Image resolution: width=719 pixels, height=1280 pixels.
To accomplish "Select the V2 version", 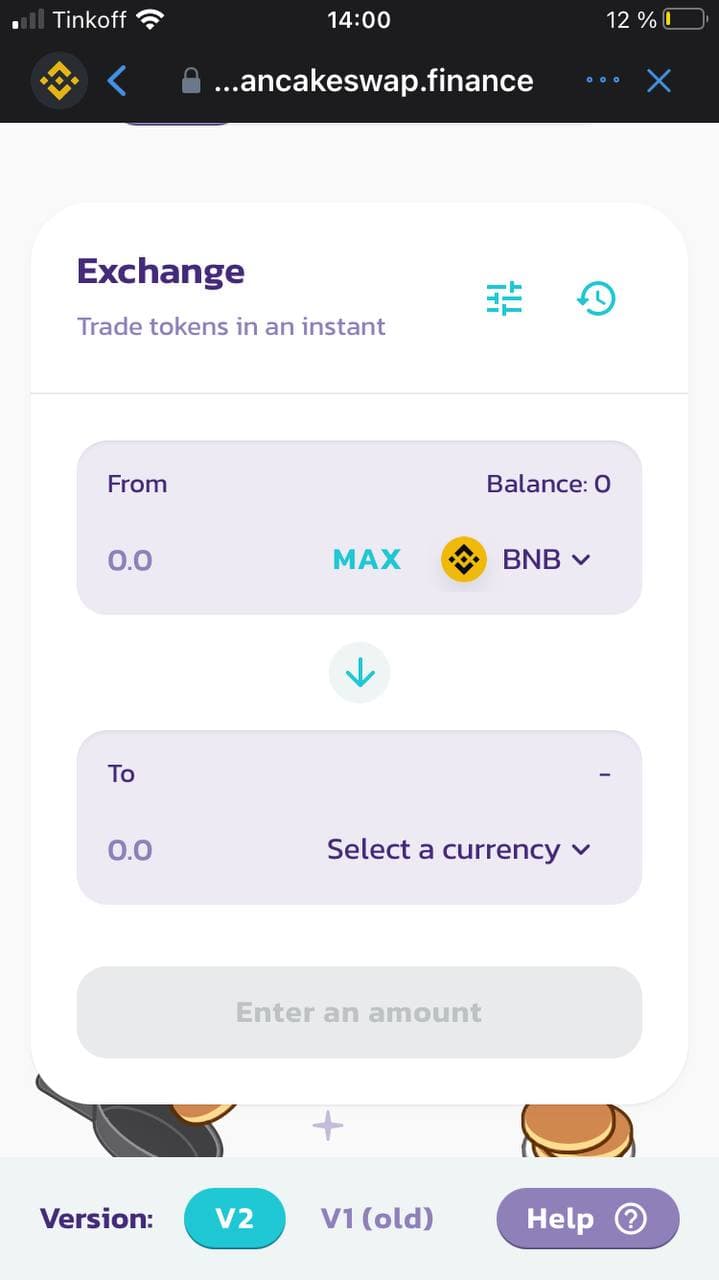I will click(x=234, y=1219).
